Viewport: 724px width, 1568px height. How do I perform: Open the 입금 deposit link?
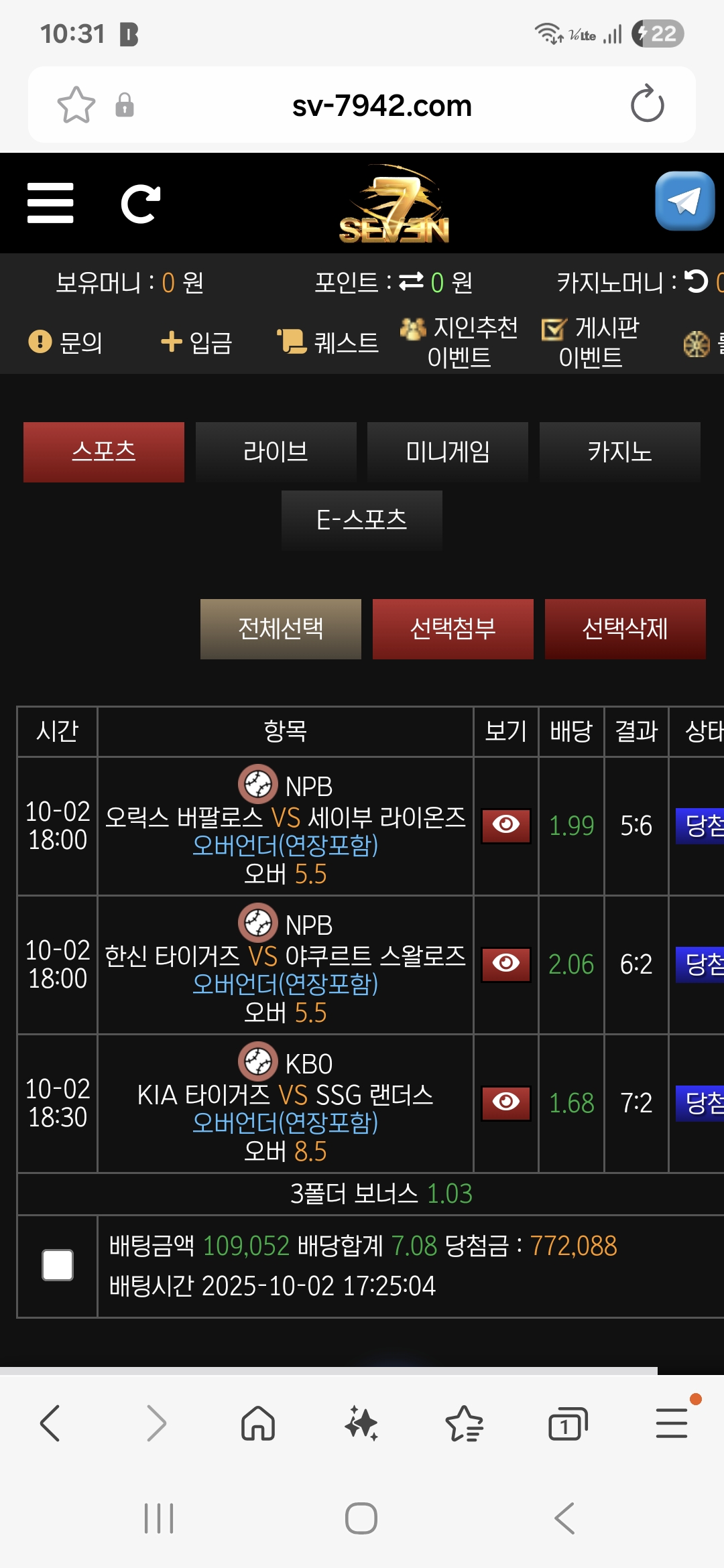click(x=196, y=342)
